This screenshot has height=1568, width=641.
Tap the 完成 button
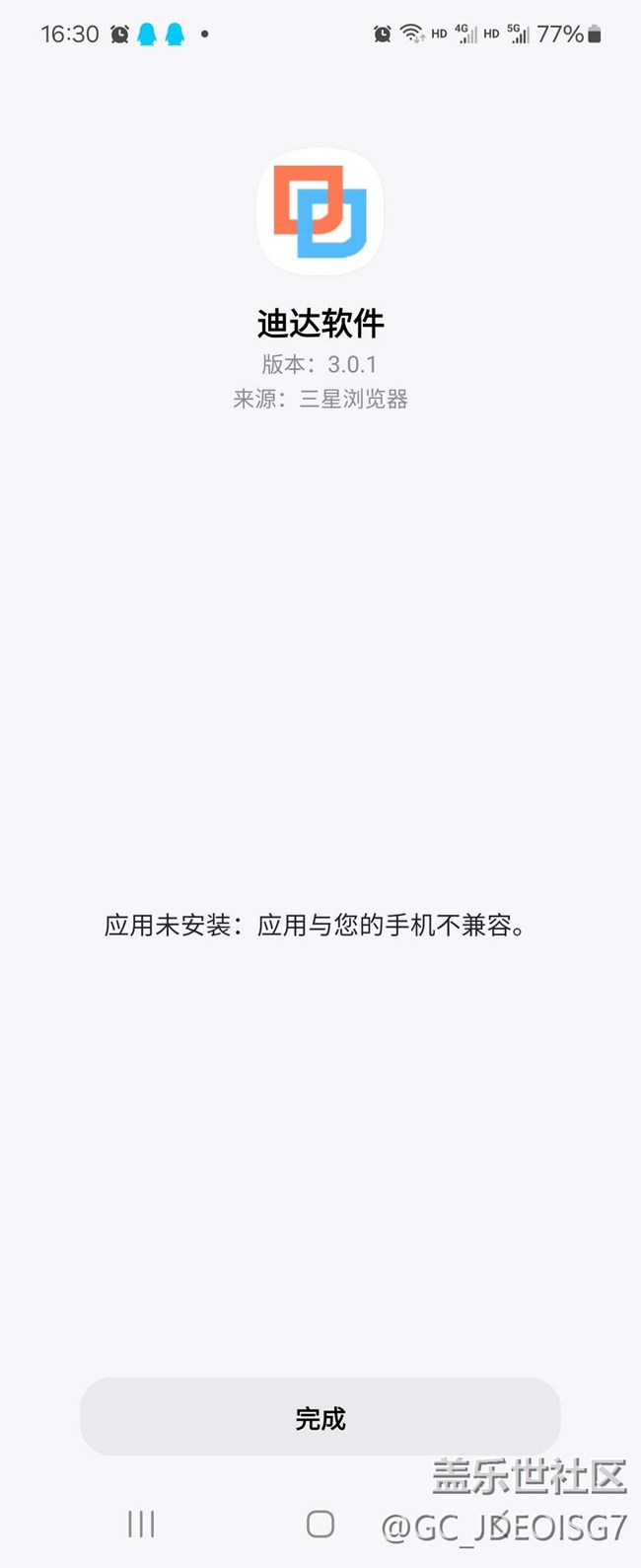tap(320, 1417)
